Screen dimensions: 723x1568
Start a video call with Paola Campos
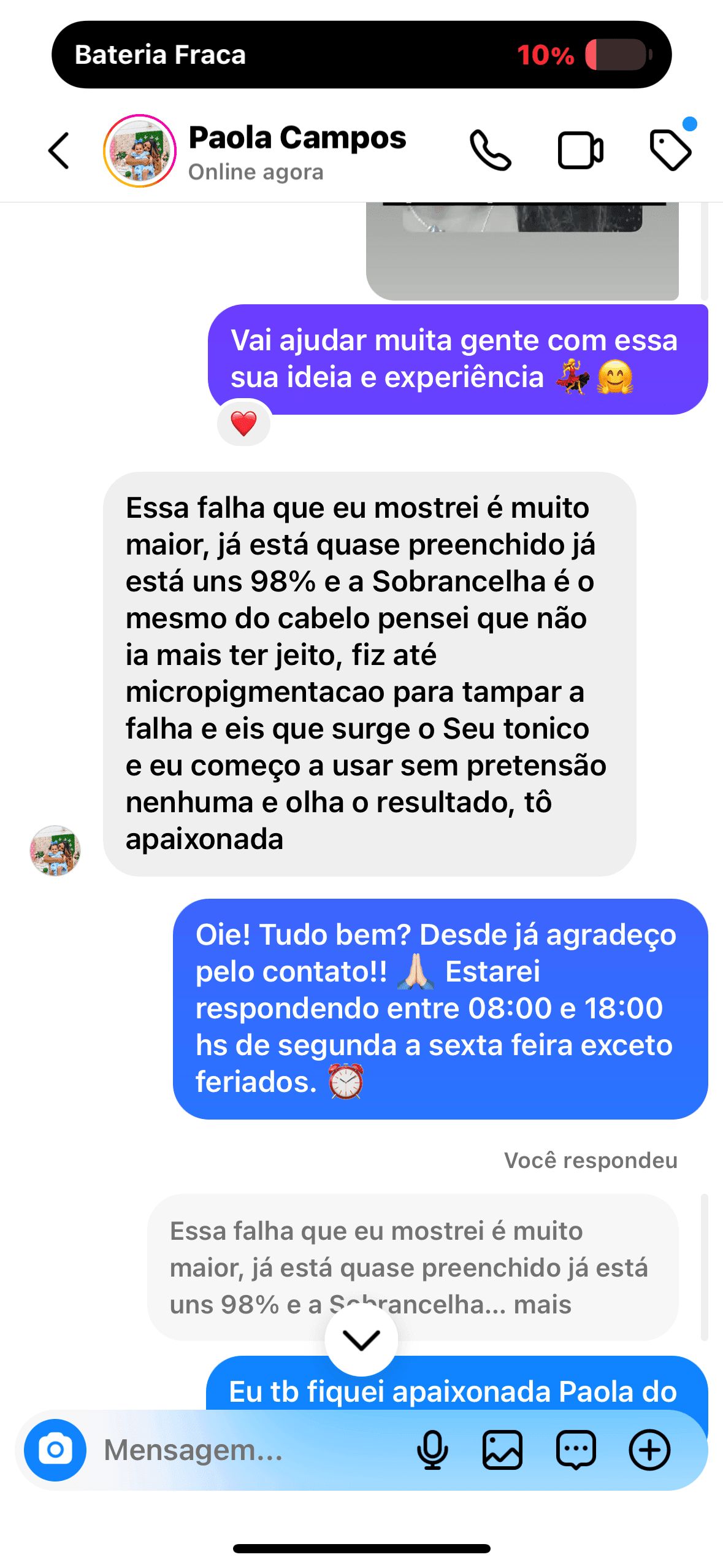[x=580, y=150]
